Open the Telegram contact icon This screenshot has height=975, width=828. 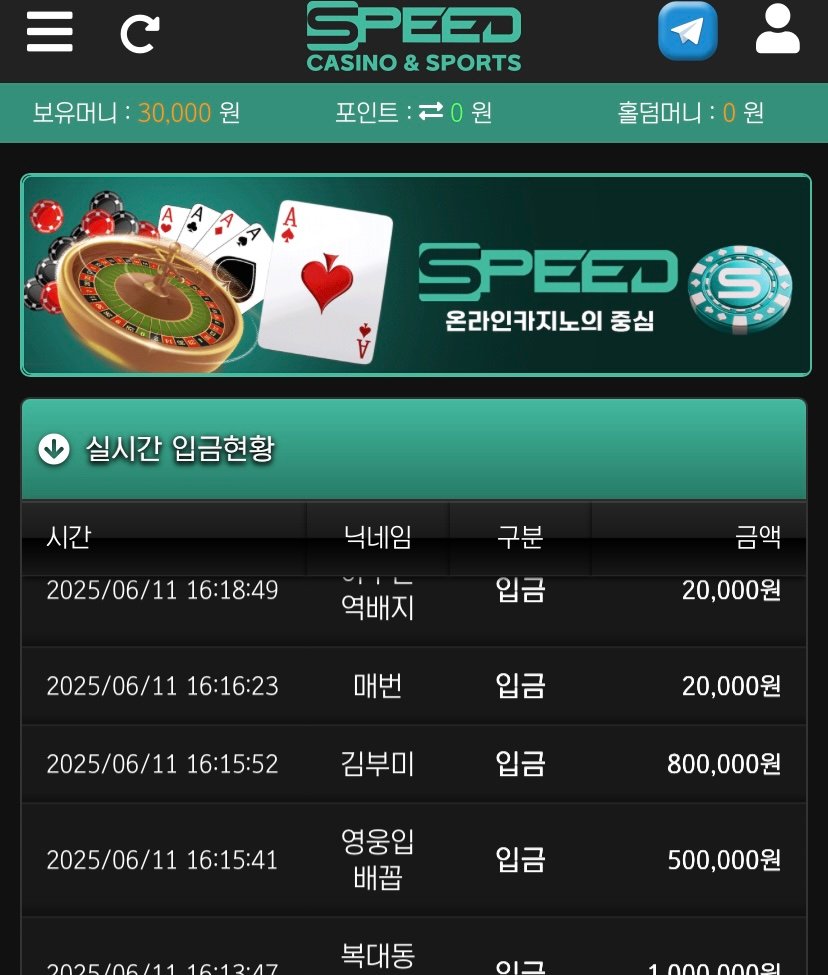(x=688, y=31)
